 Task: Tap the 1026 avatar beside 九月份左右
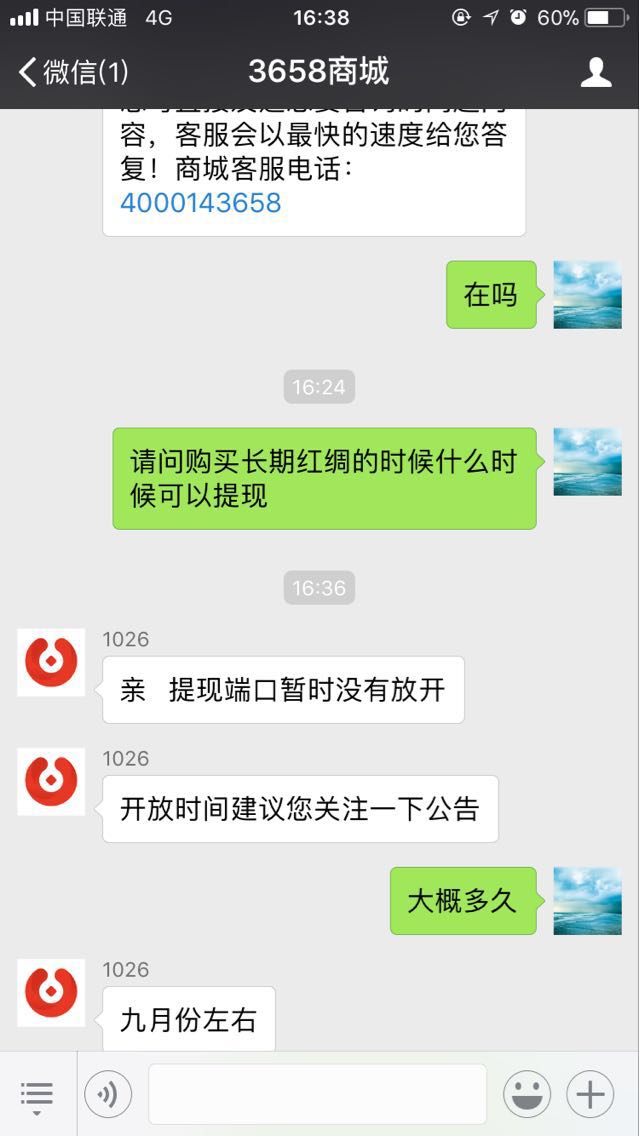pyautogui.click(x=51, y=992)
